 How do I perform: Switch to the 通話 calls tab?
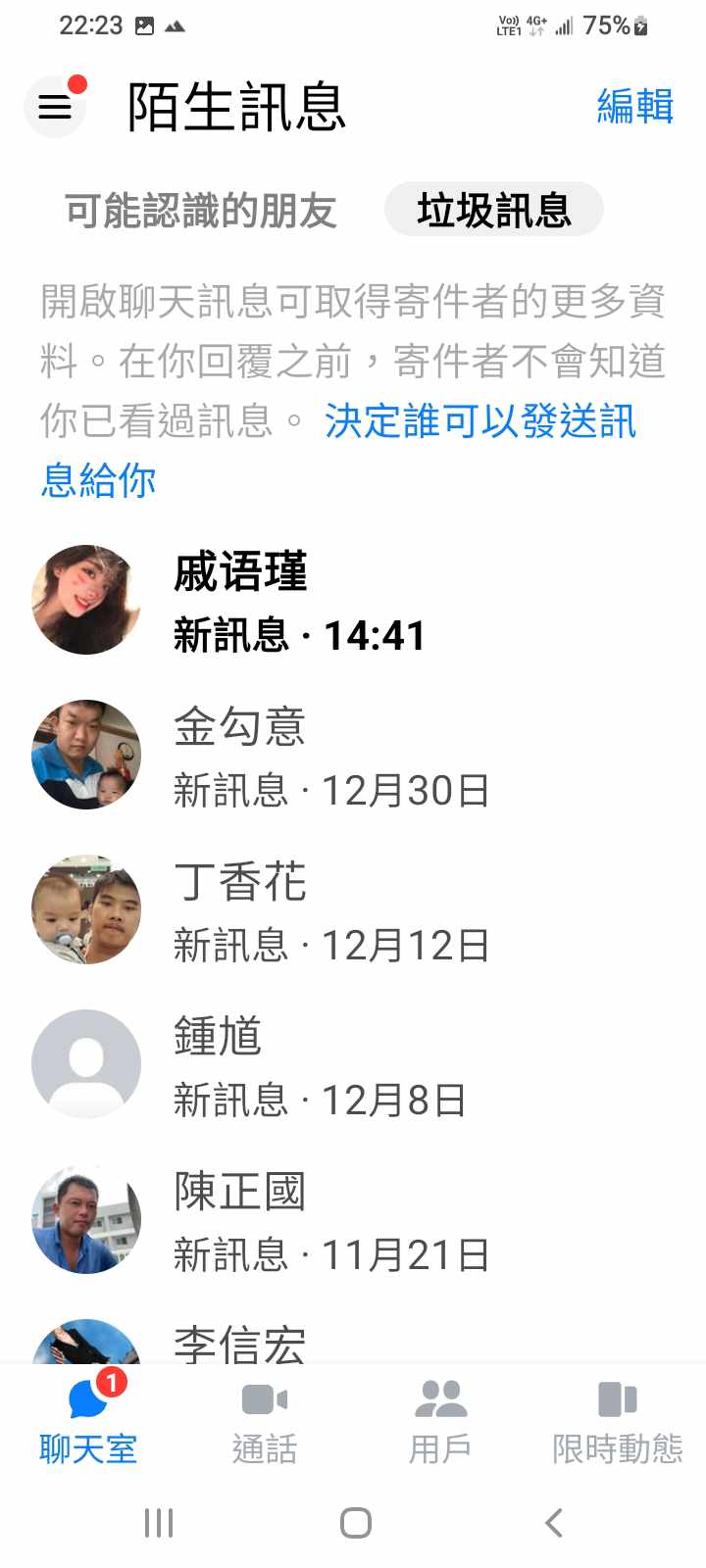tap(265, 1418)
